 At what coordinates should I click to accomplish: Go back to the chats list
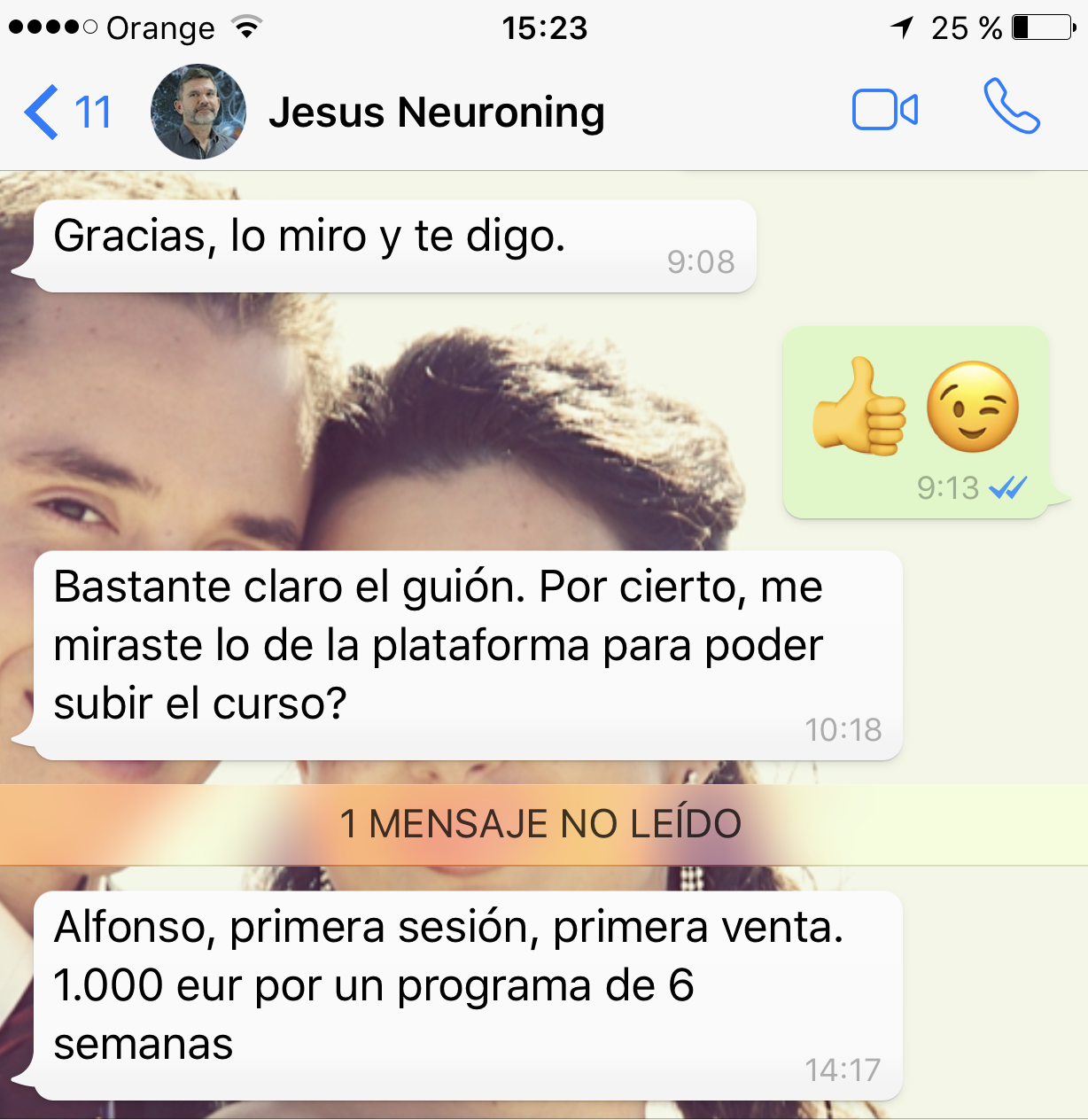[x=66, y=113]
